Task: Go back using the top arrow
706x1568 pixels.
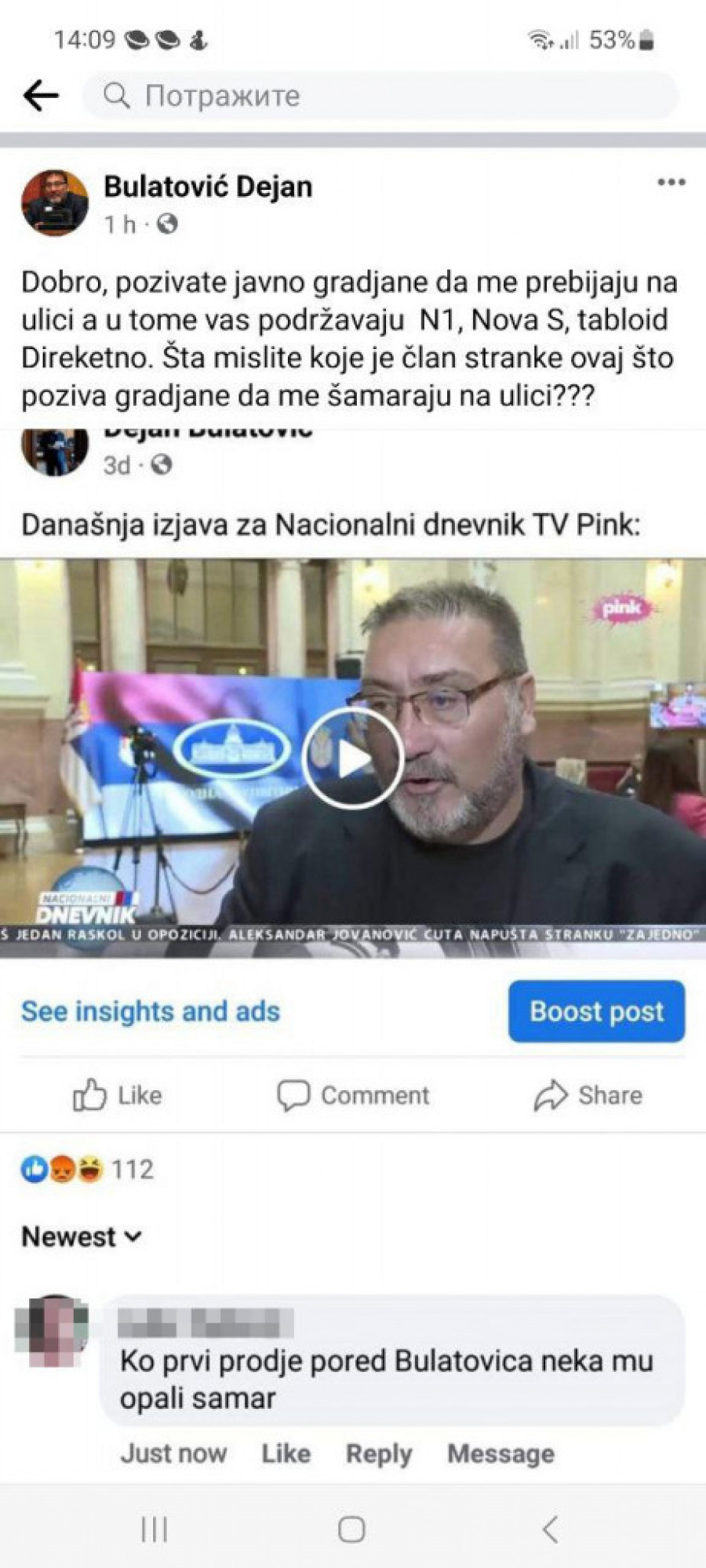Action: click(x=41, y=96)
